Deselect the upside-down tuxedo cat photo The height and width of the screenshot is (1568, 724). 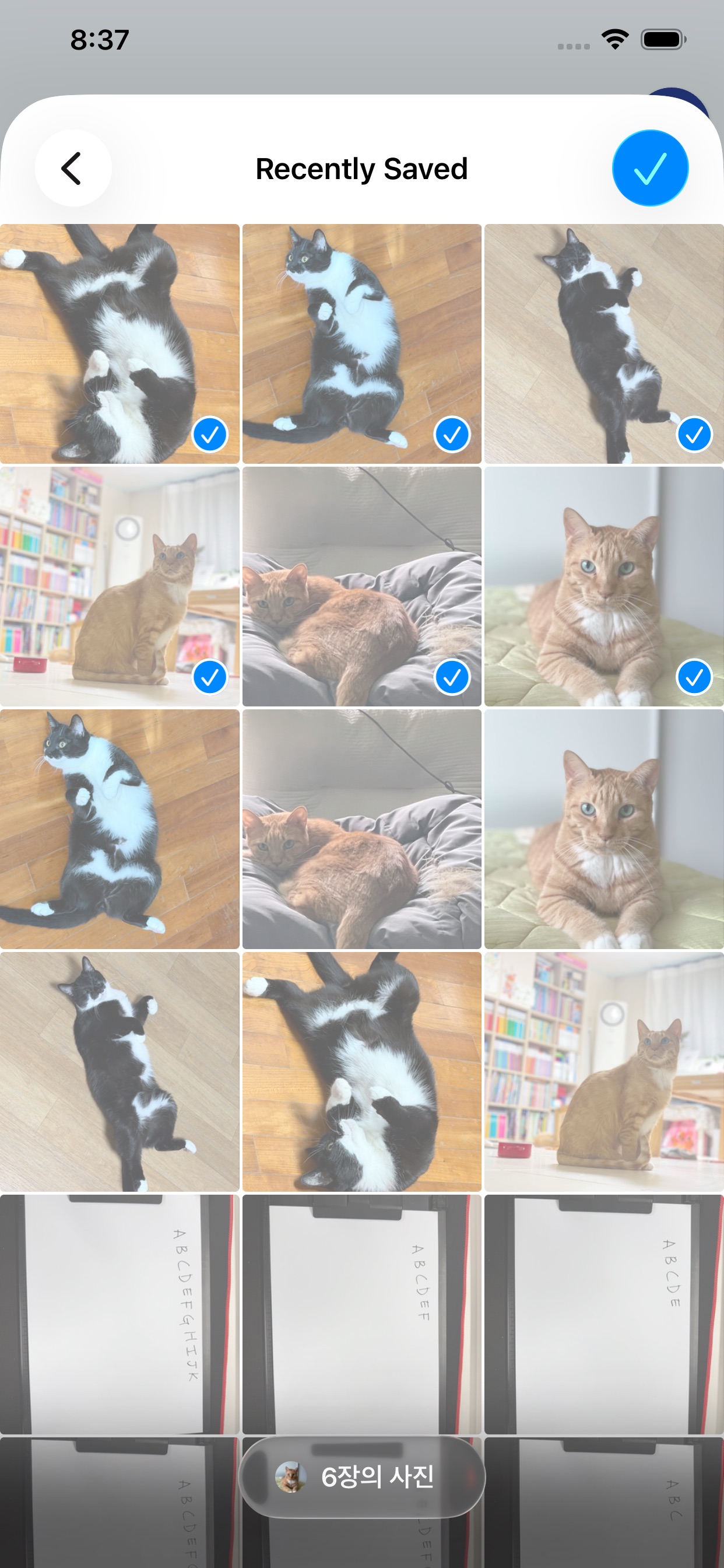120,344
